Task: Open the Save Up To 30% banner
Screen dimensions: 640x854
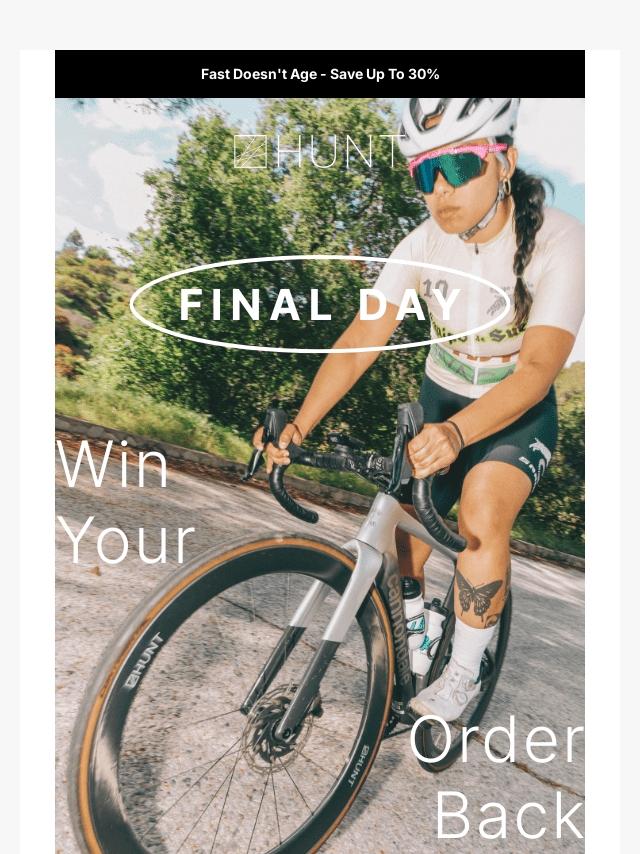Action: [x=320, y=74]
